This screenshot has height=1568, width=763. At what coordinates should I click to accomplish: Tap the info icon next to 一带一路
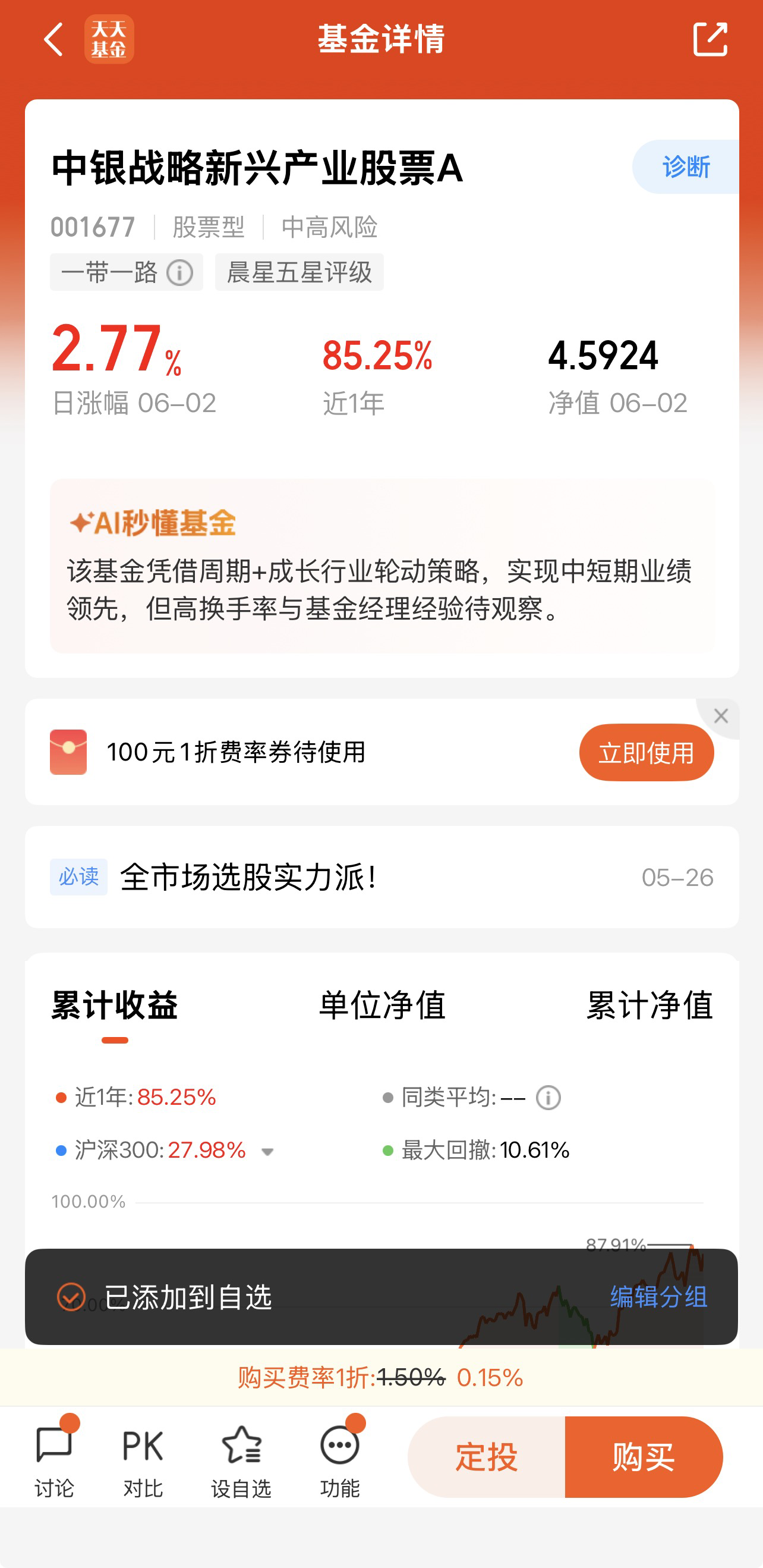179,273
